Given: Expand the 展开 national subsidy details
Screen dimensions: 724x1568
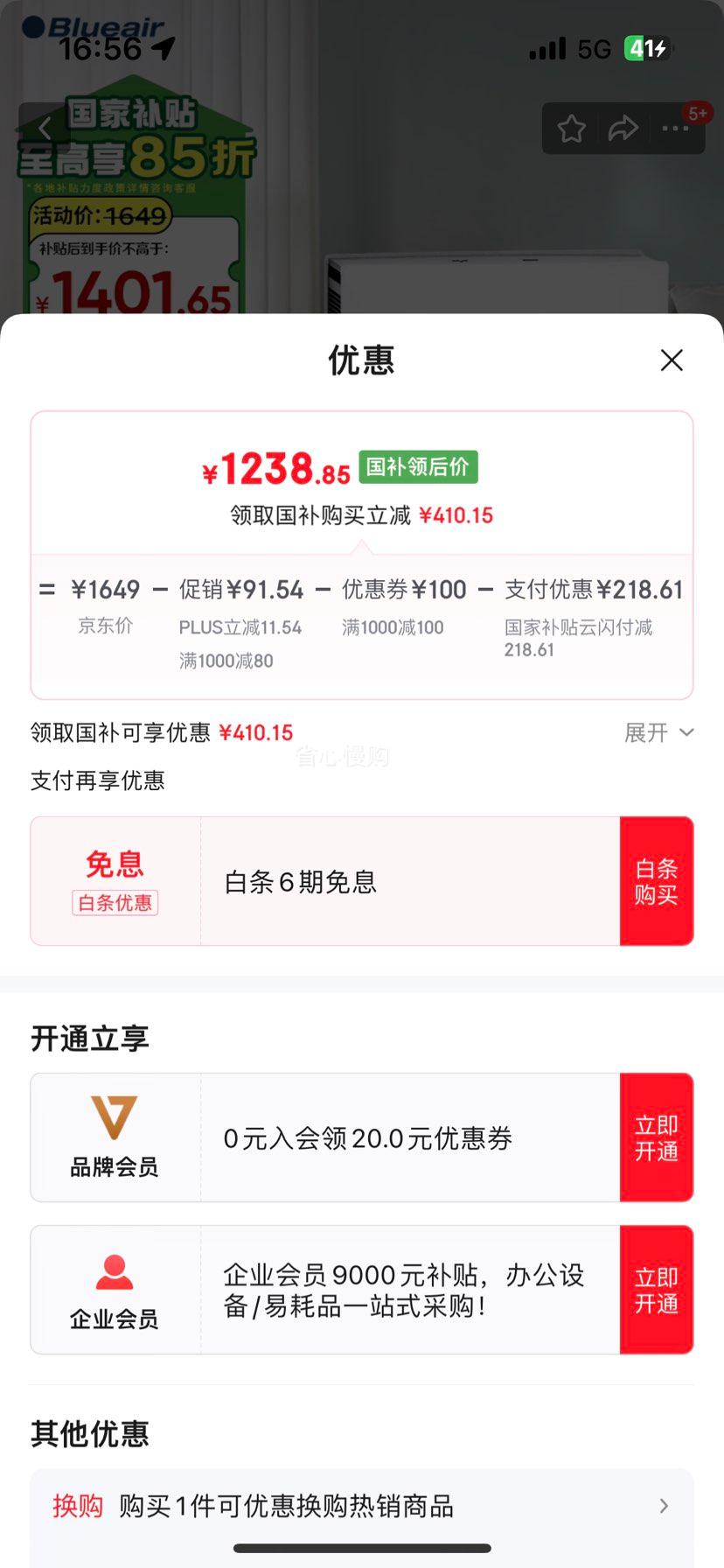Looking at the screenshot, I should (x=659, y=732).
